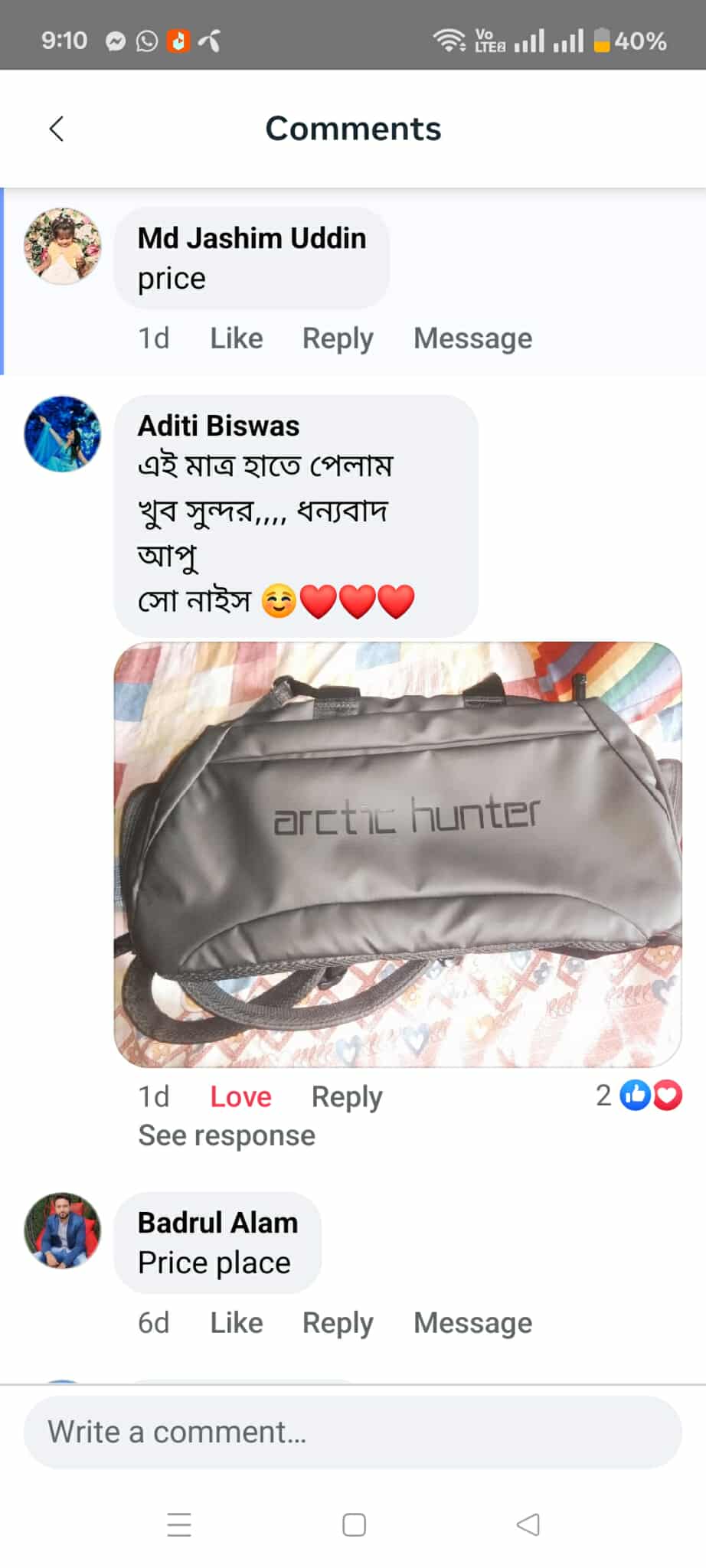Reply to Aditi Biswas's comment
The width and height of the screenshot is (706, 1568).
click(346, 1096)
